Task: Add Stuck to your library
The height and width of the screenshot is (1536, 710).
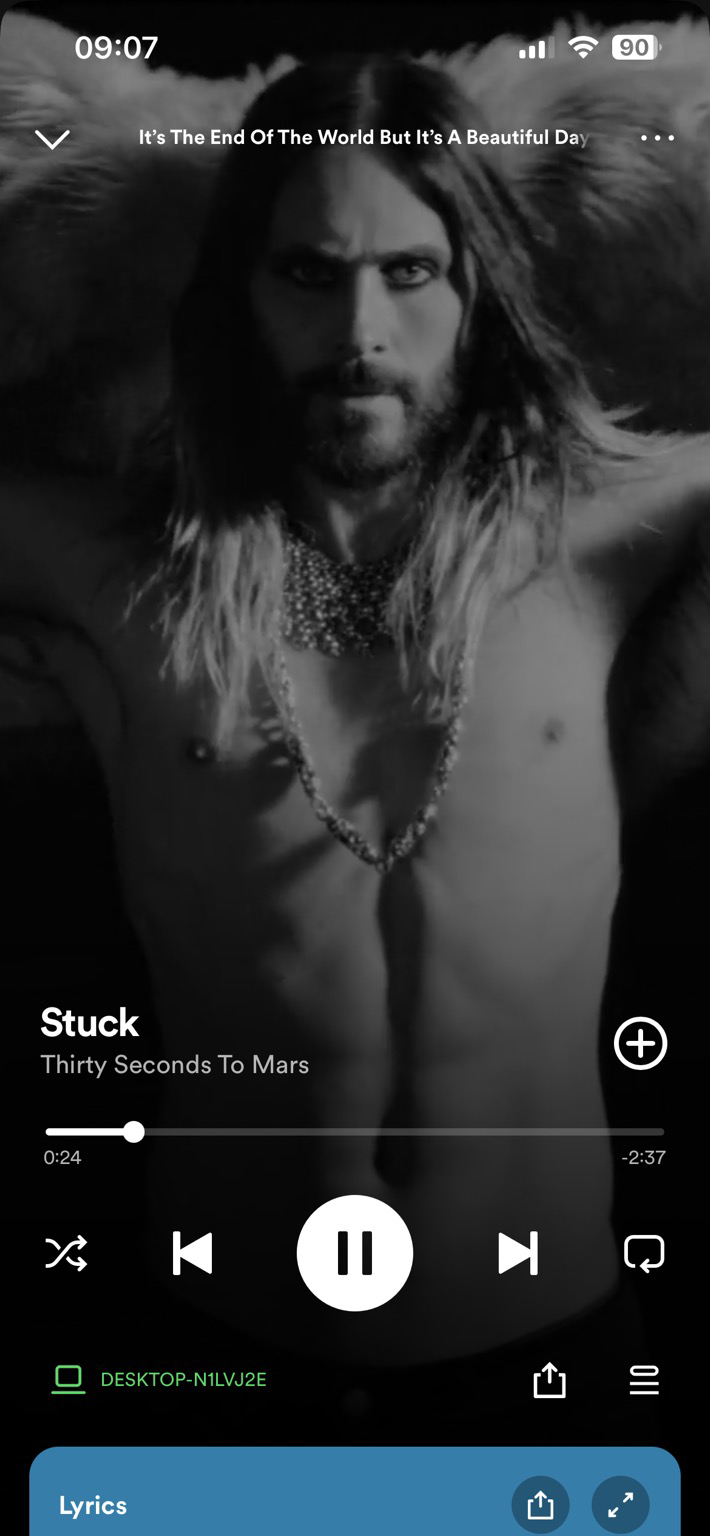Action: (640, 1043)
